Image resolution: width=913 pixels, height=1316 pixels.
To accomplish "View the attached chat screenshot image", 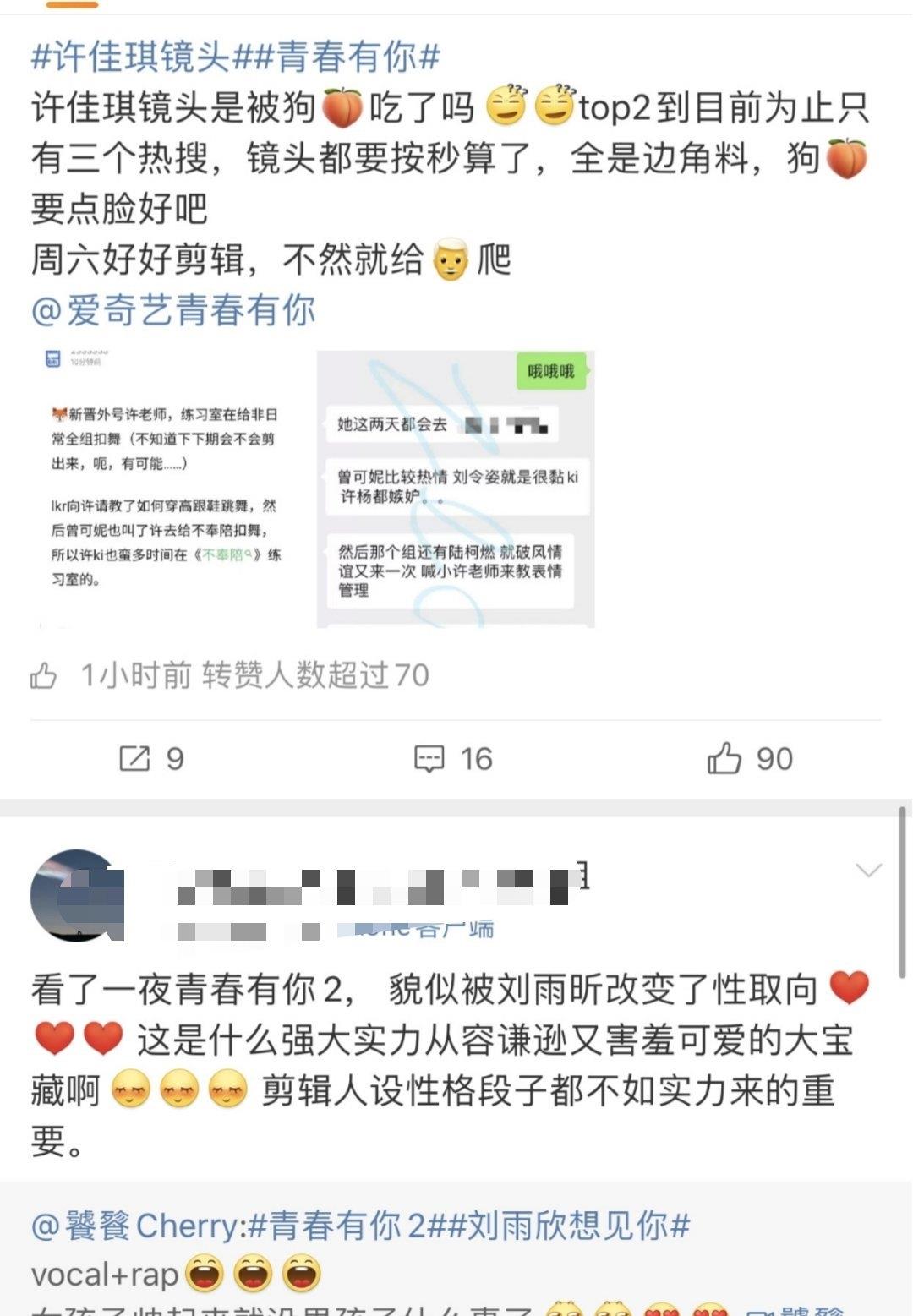I will point(456,490).
